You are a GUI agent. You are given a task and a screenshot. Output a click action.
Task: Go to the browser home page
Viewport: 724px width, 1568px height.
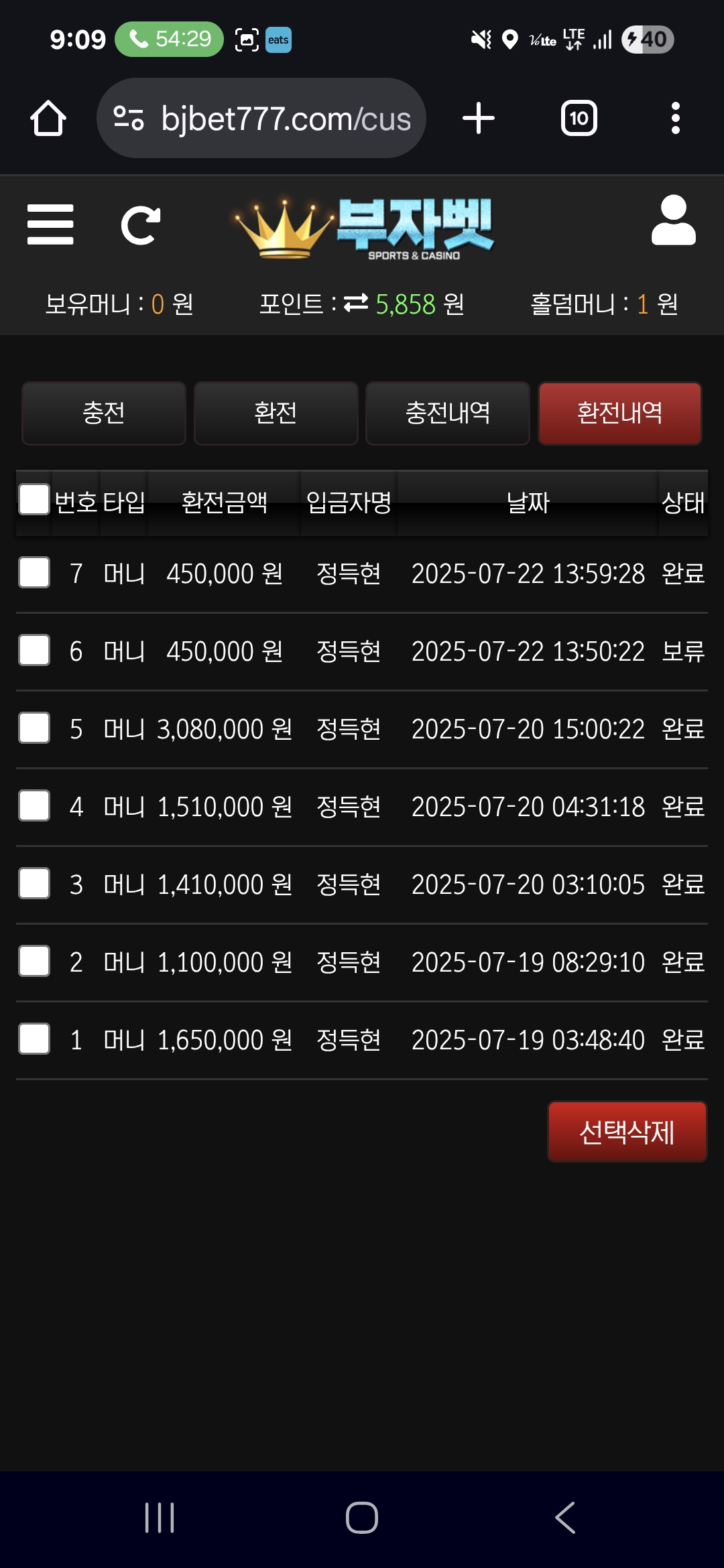48,119
